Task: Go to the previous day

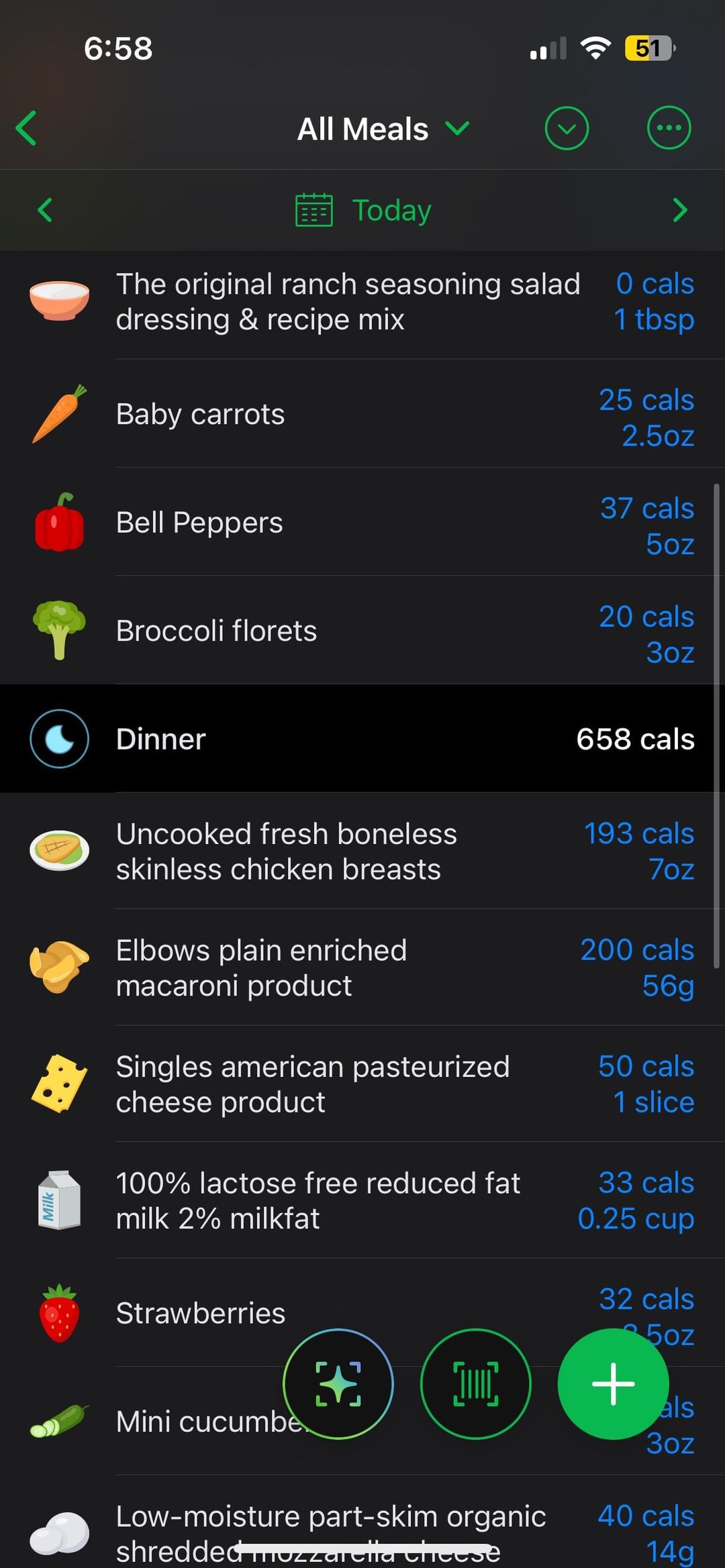Action: [45, 210]
